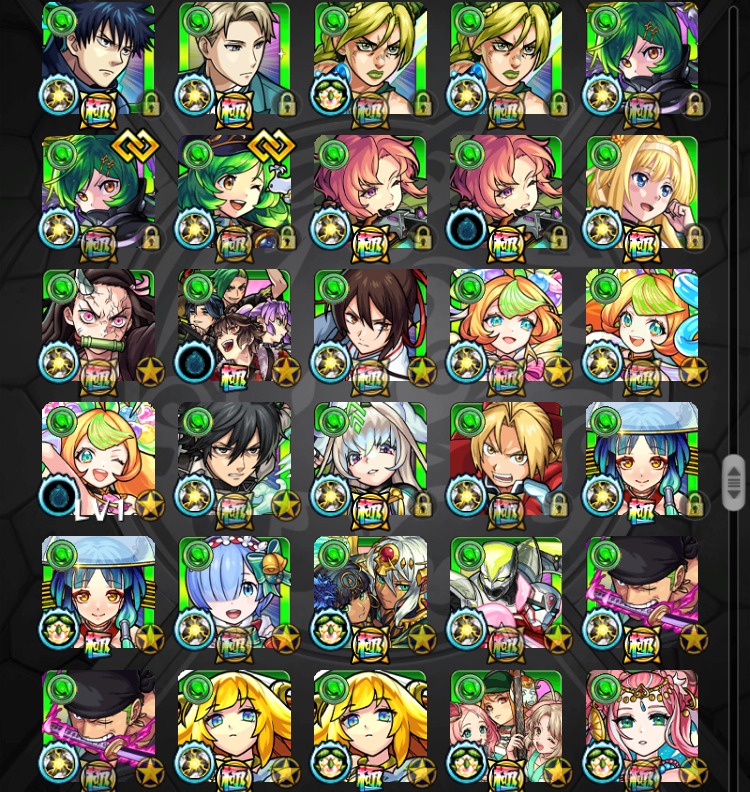Open the blond man in teal suit

[234, 58]
